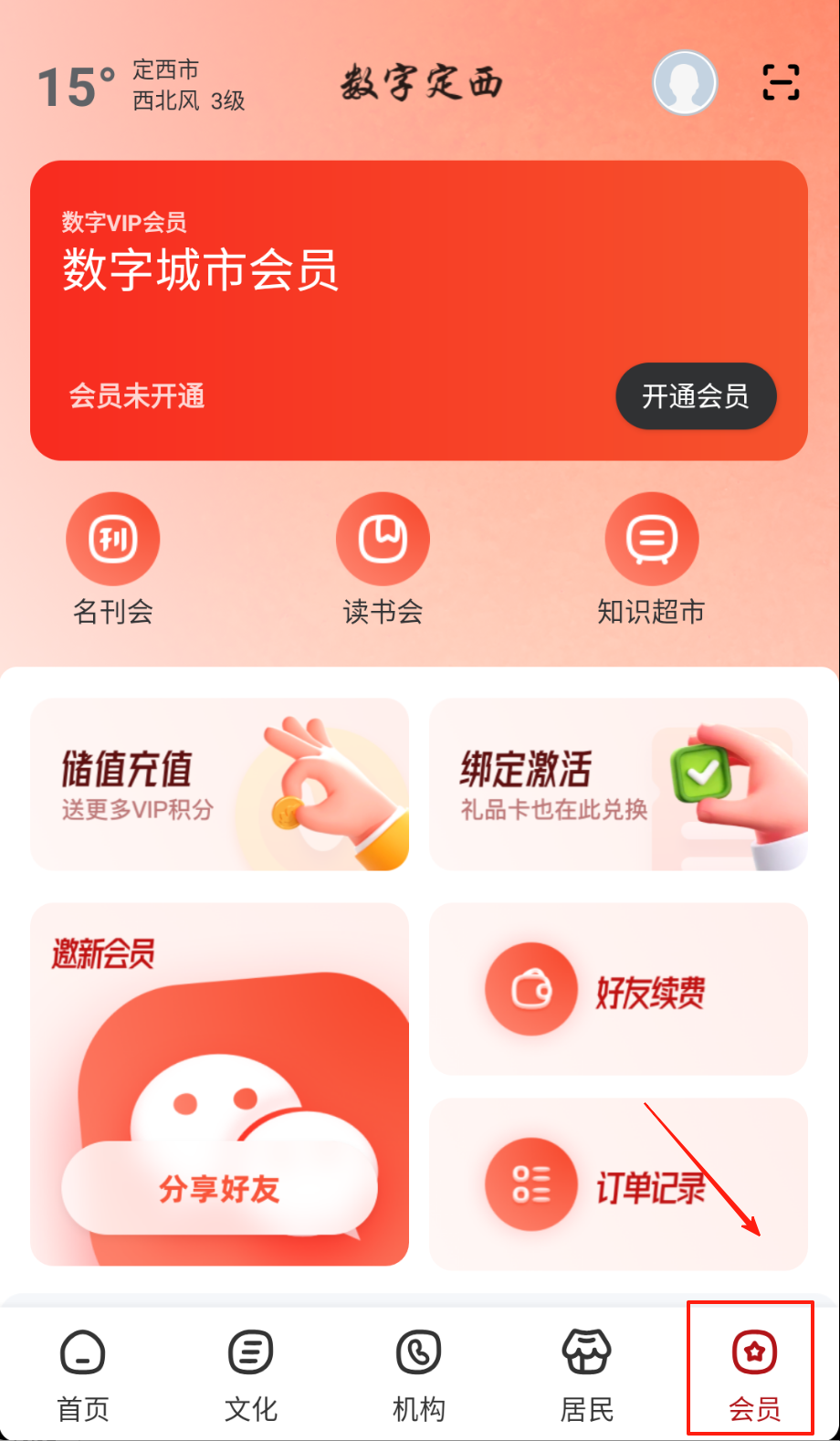This screenshot has width=840, height=1441.
Task: Open the scan QR code icon
Action: click(781, 83)
